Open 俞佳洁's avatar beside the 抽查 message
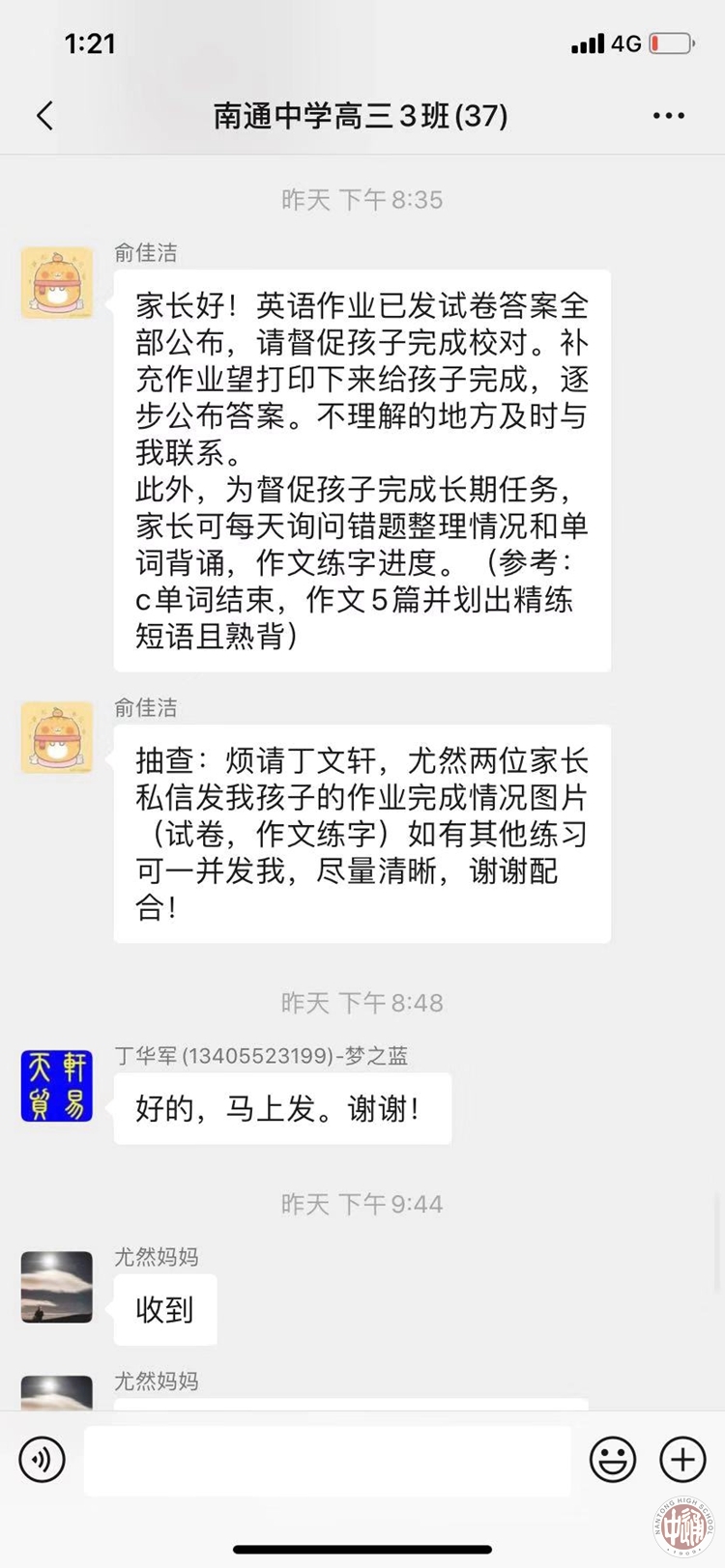Image resolution: width=725 pixels, height=1568 pixels. [57, 738]
